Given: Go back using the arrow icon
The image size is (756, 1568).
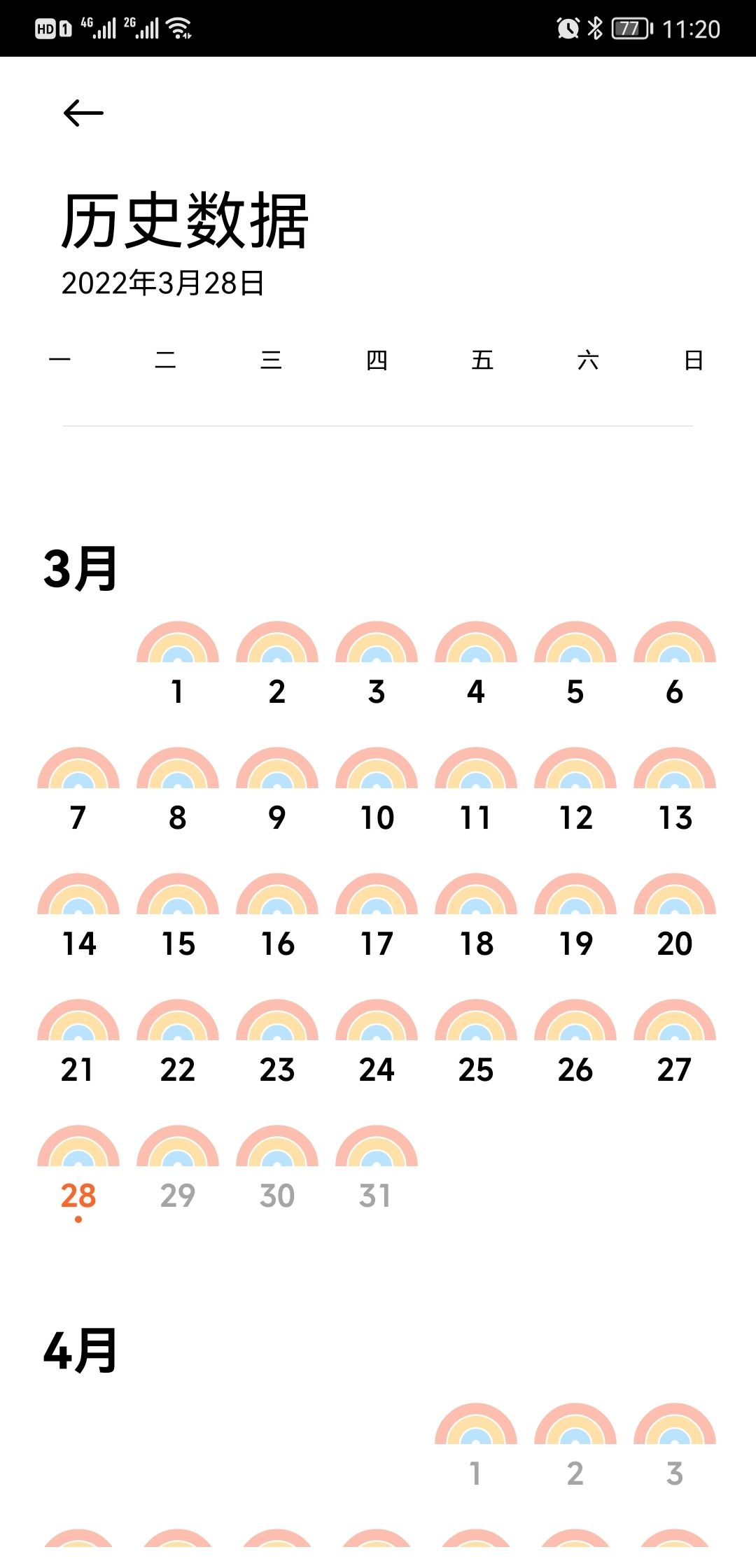Looking at the screenshot, I should (x=83, y=113).
